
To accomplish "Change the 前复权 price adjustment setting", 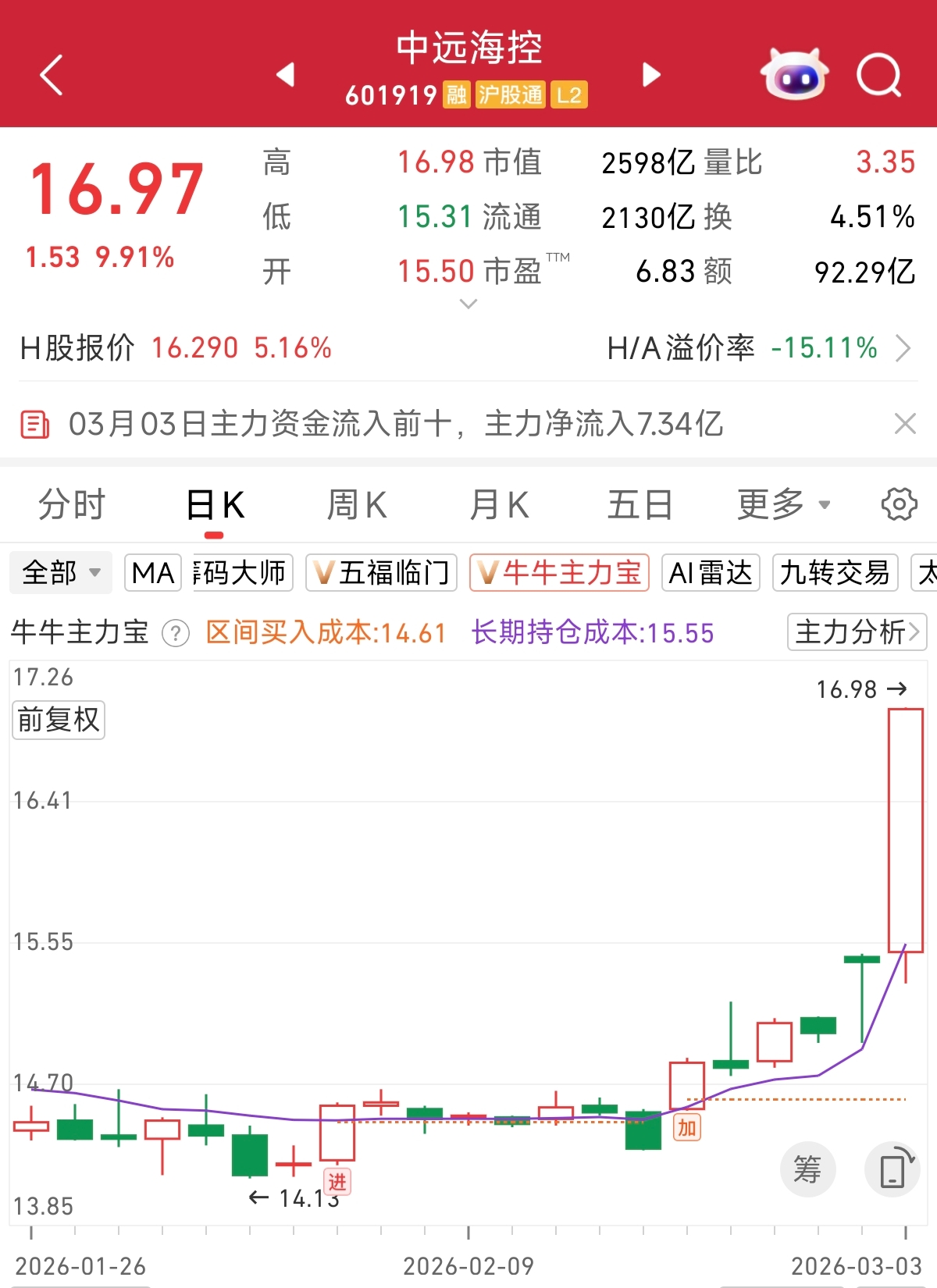I will click(x=59, y=720).
